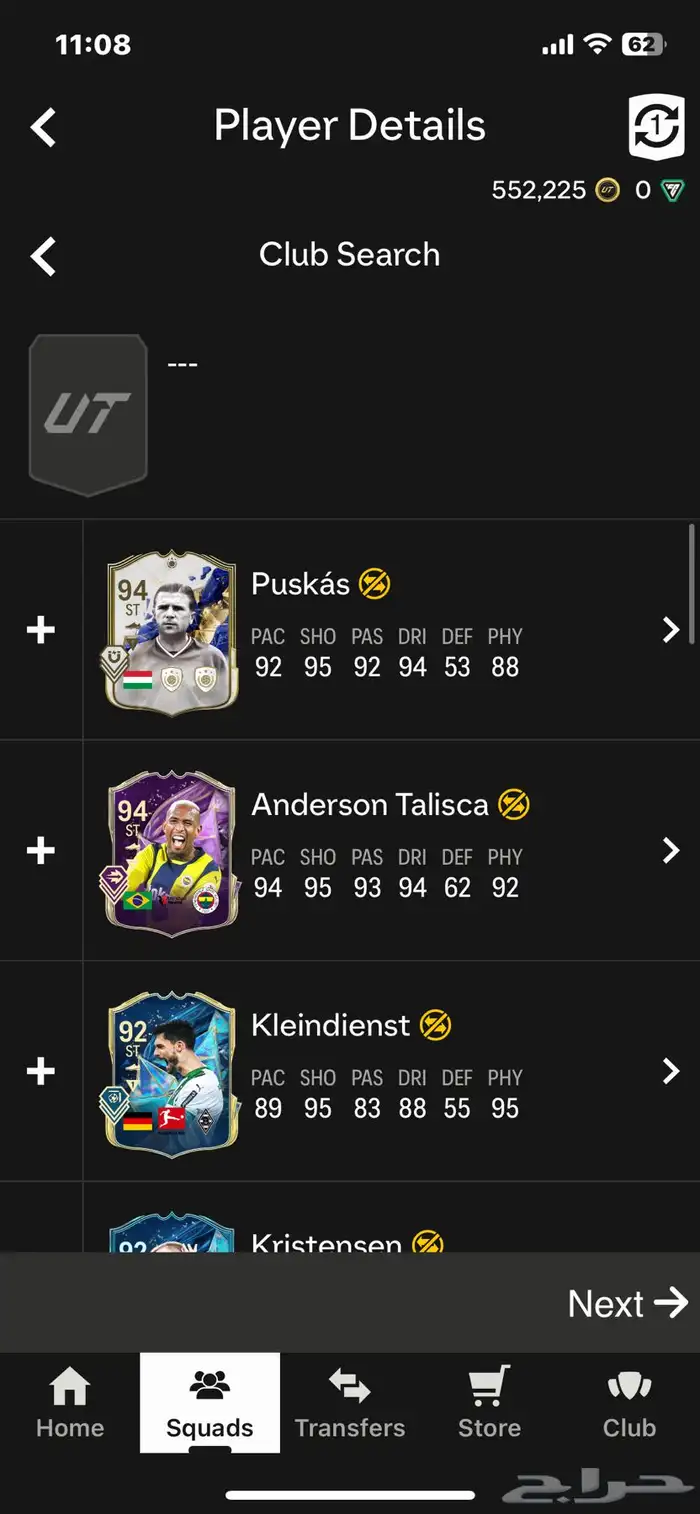Add Kleindienst with the plus button

40,1072
